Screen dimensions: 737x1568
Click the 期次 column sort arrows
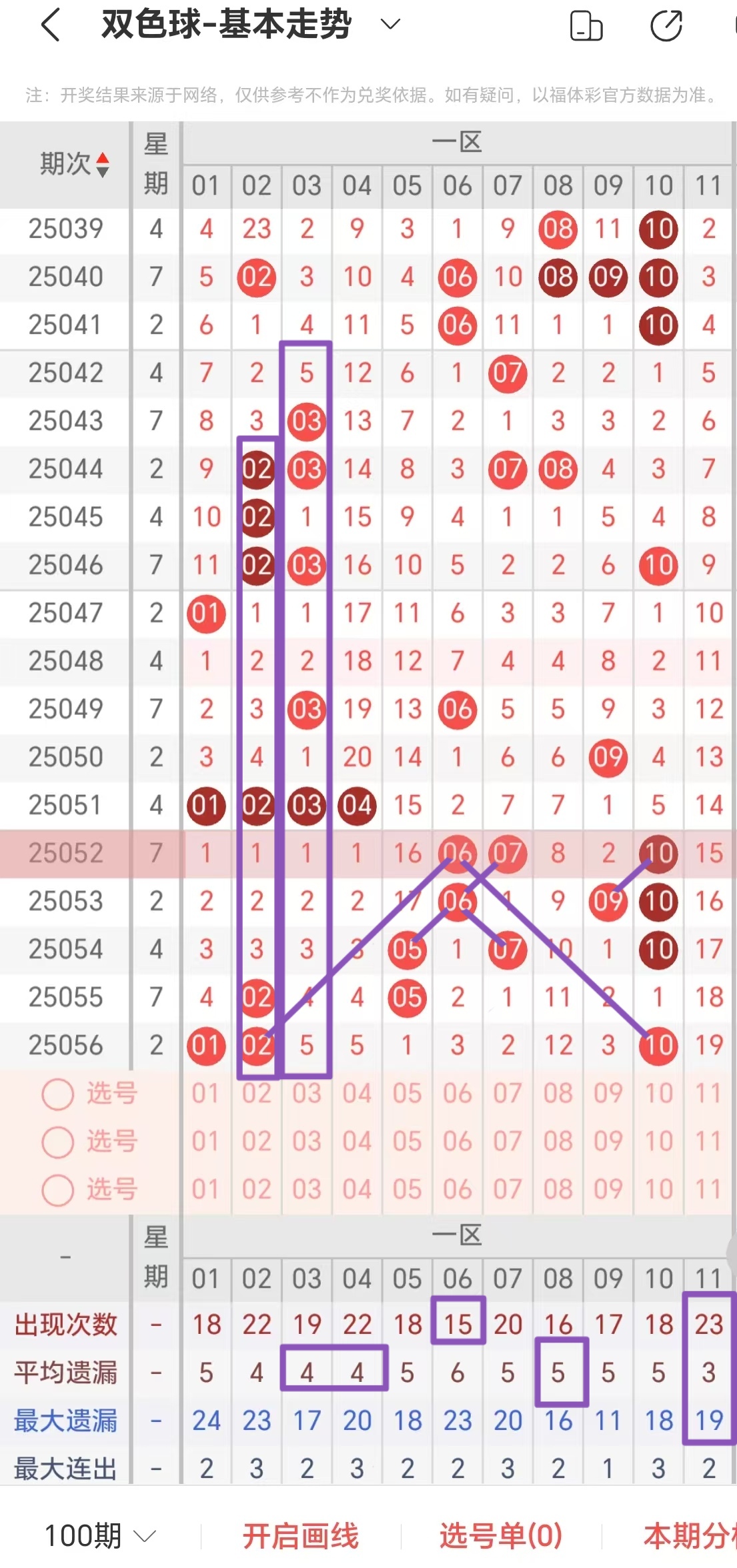(104, 165)
